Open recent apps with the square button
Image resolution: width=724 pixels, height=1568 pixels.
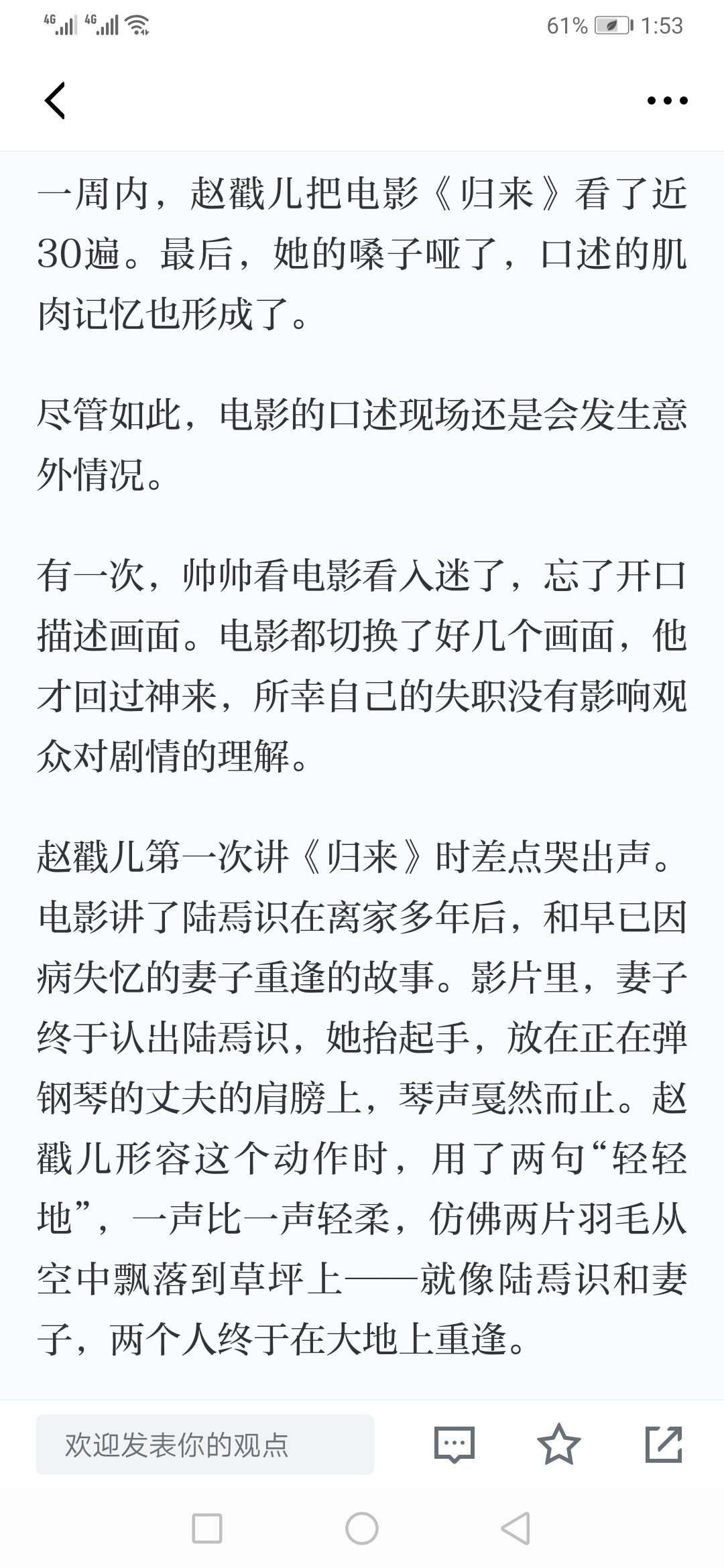click(x=207, y=1528)
